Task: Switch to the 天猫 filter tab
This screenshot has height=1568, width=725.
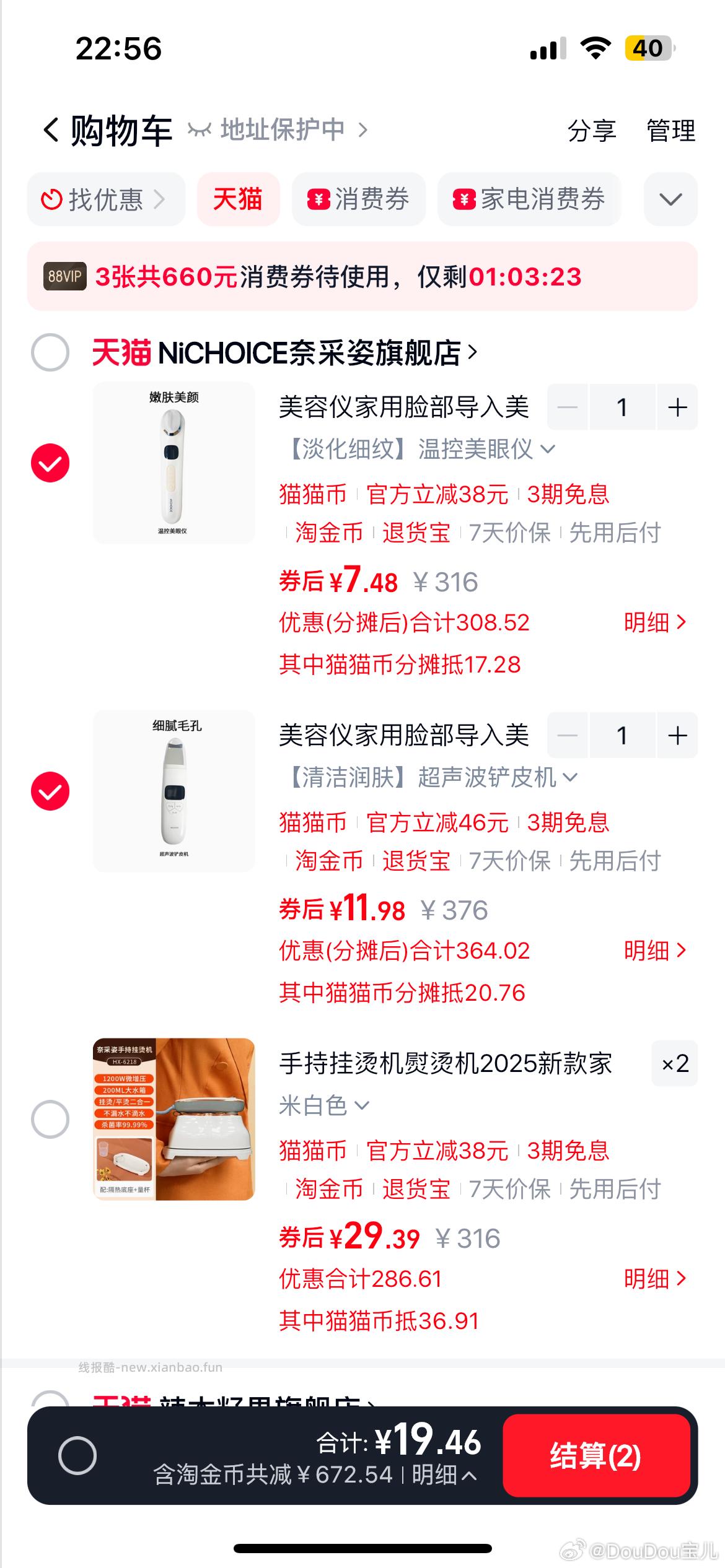Action: (239, 199)
